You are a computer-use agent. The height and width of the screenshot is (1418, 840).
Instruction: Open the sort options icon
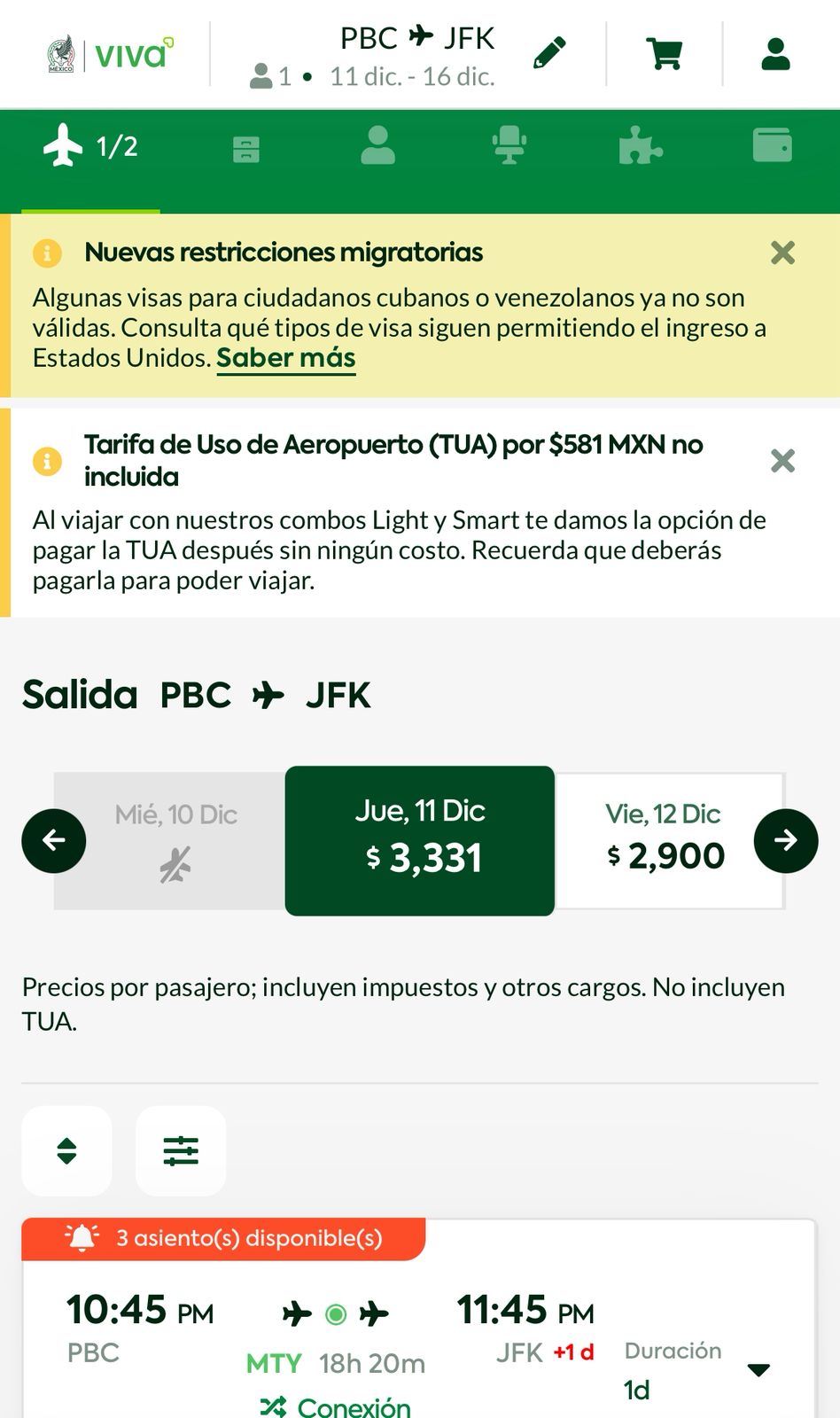pos(66,1151)
